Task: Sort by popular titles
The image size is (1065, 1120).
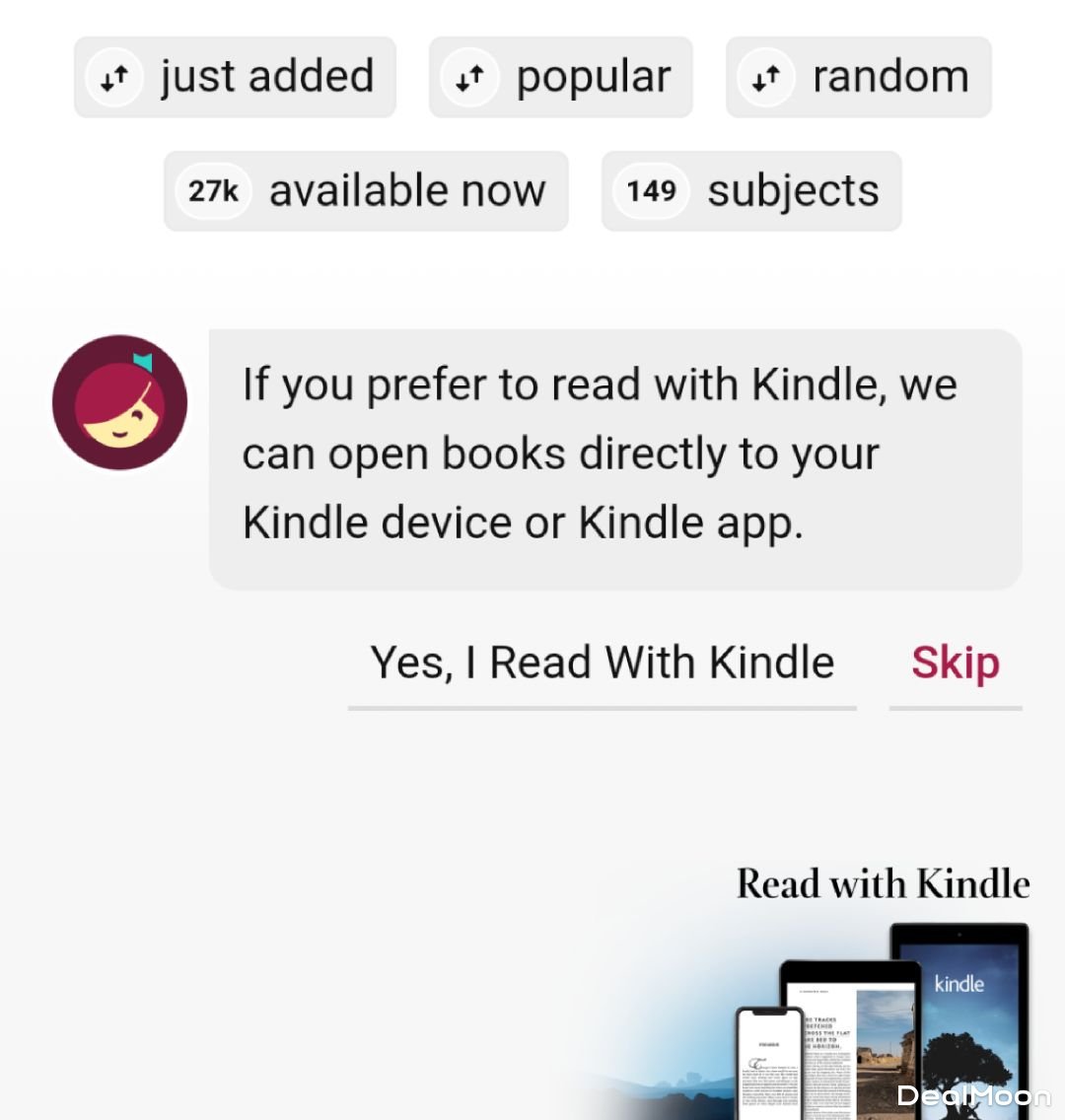Action: click(x=560, y=77)
